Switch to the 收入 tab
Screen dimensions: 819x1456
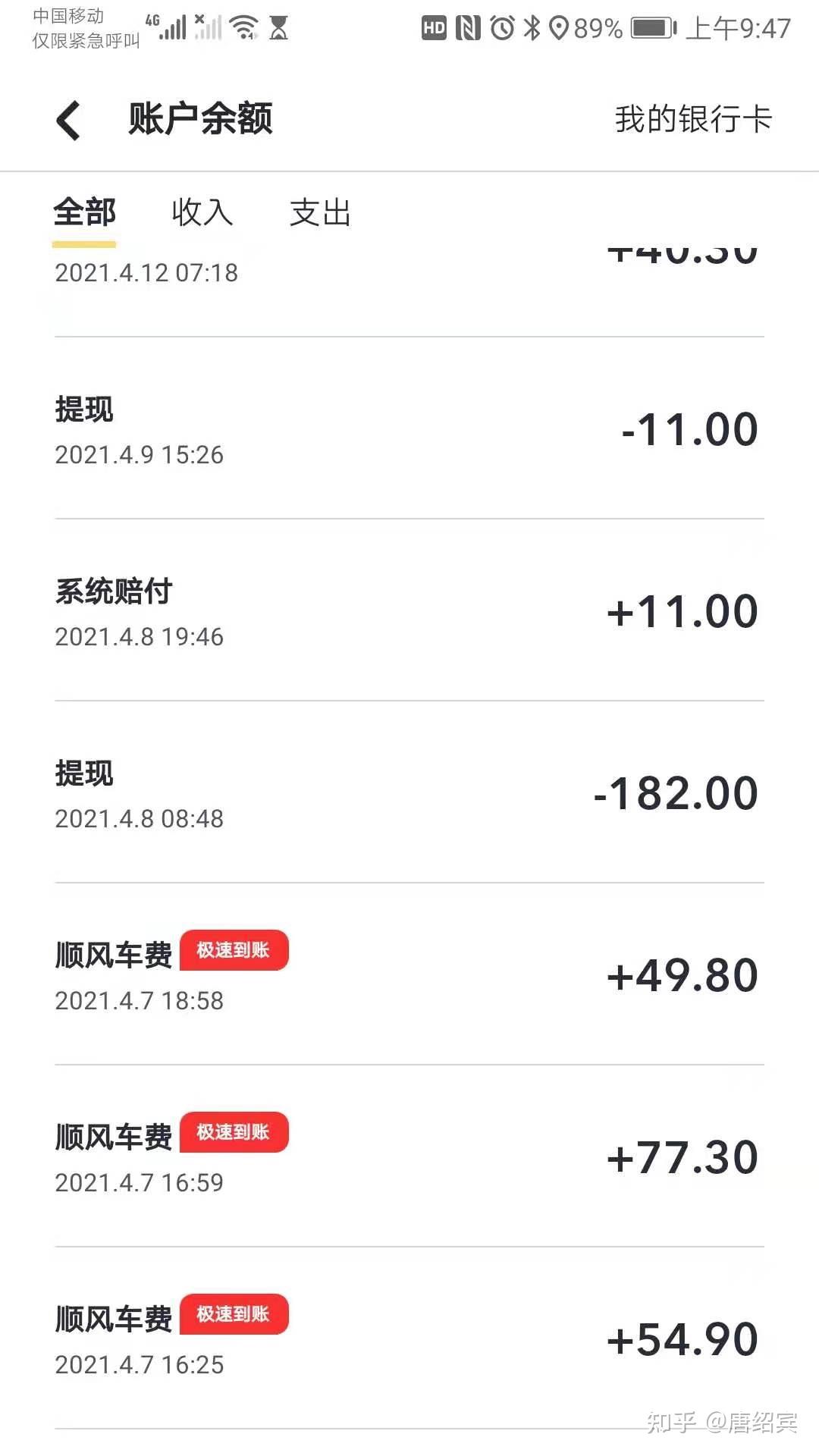[202, 212]
